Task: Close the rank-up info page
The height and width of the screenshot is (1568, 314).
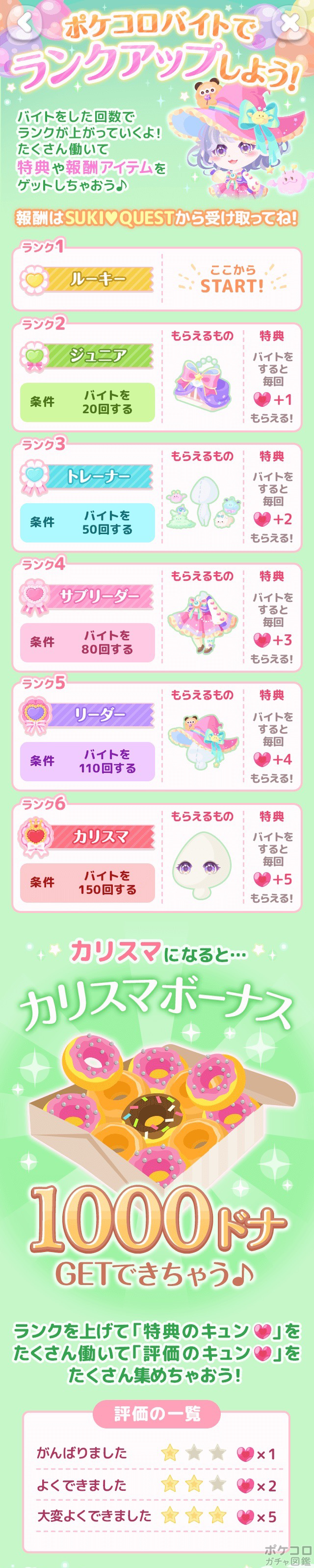Action: tap(289, 23)
